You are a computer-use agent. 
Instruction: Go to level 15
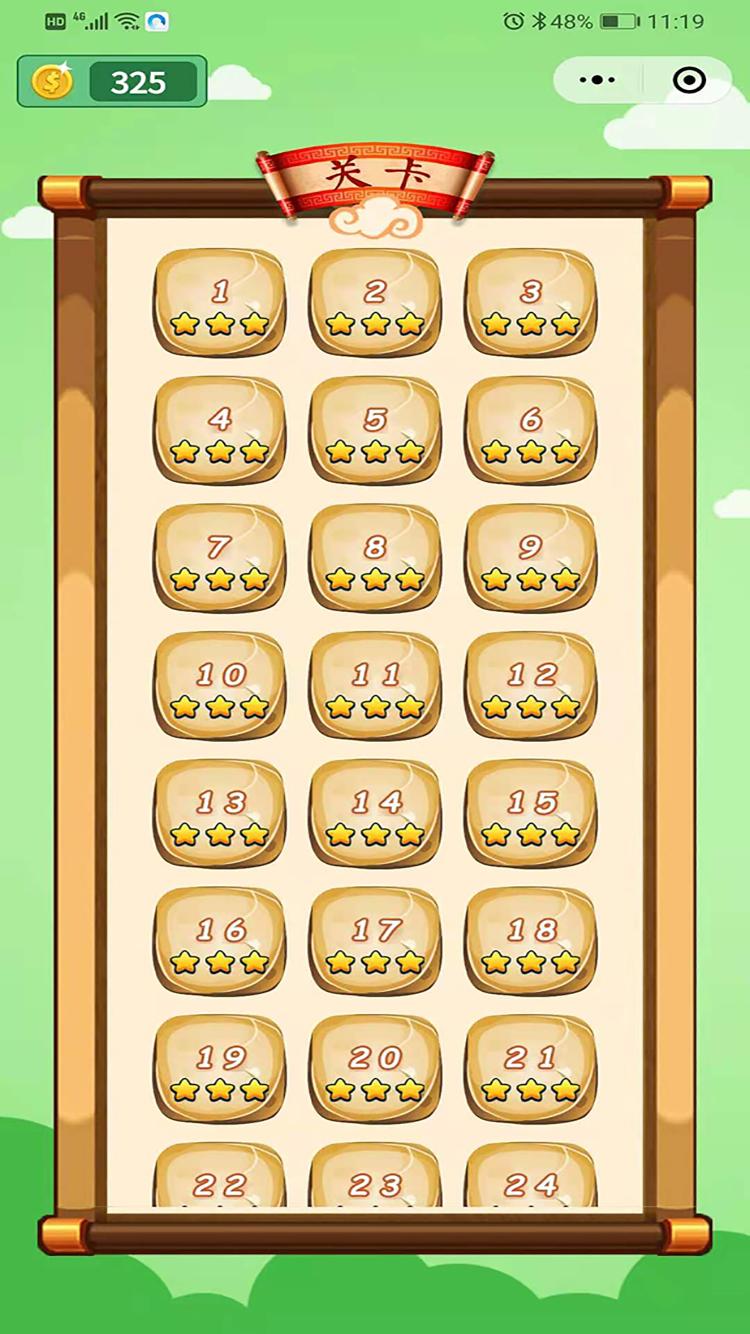530,814
